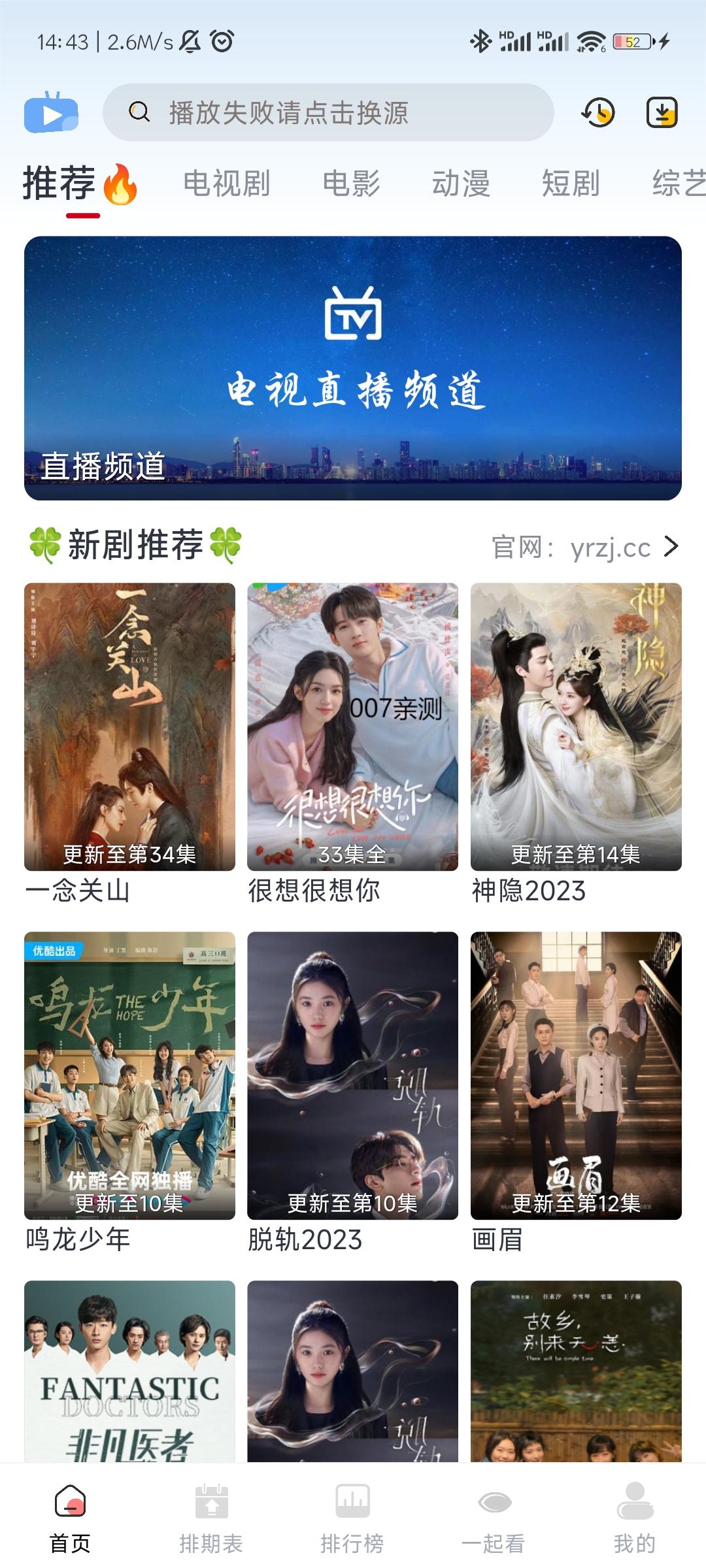Go to the 短剧 tab

pos(571,183)
